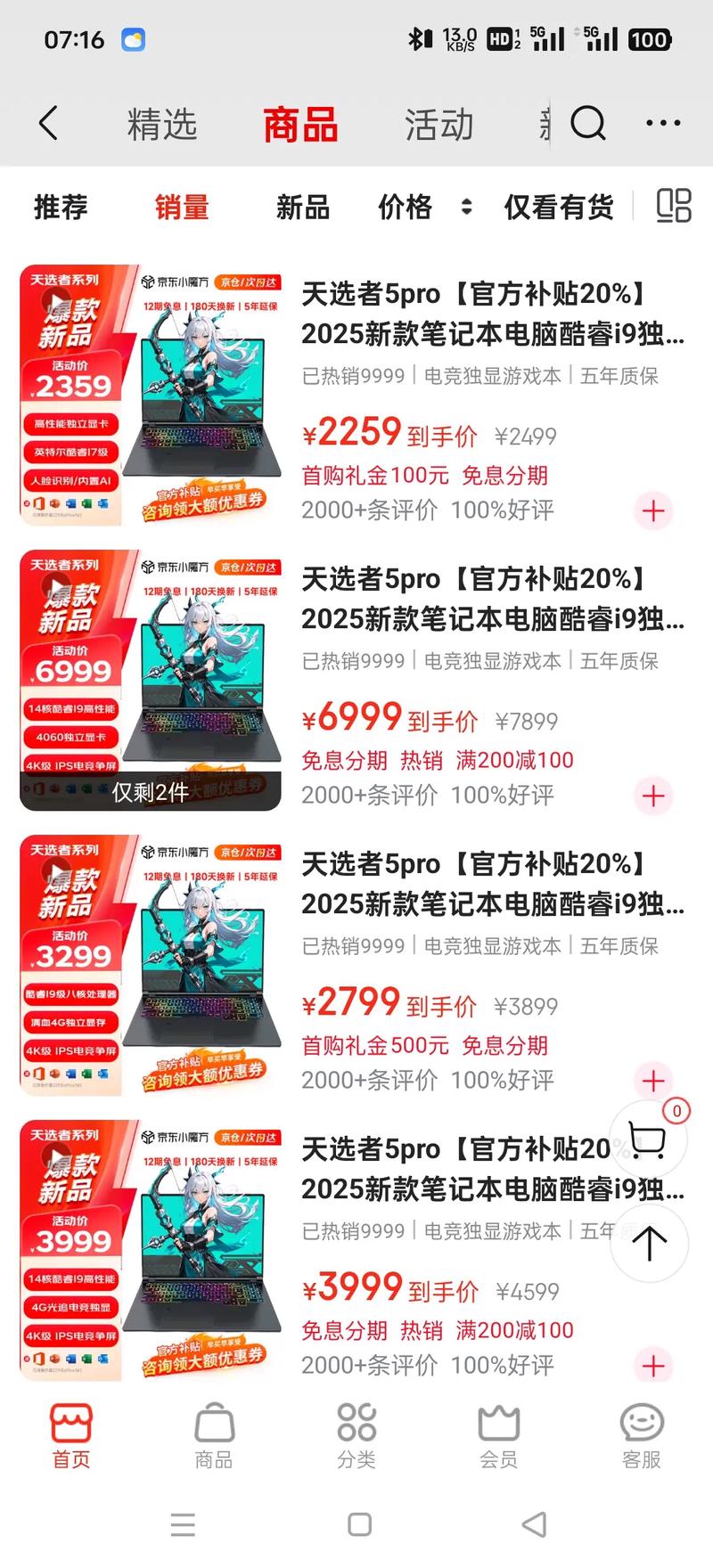This screenshot has width=713, height=1568.
Task: Open the more options menu
Action: (660, 125)
